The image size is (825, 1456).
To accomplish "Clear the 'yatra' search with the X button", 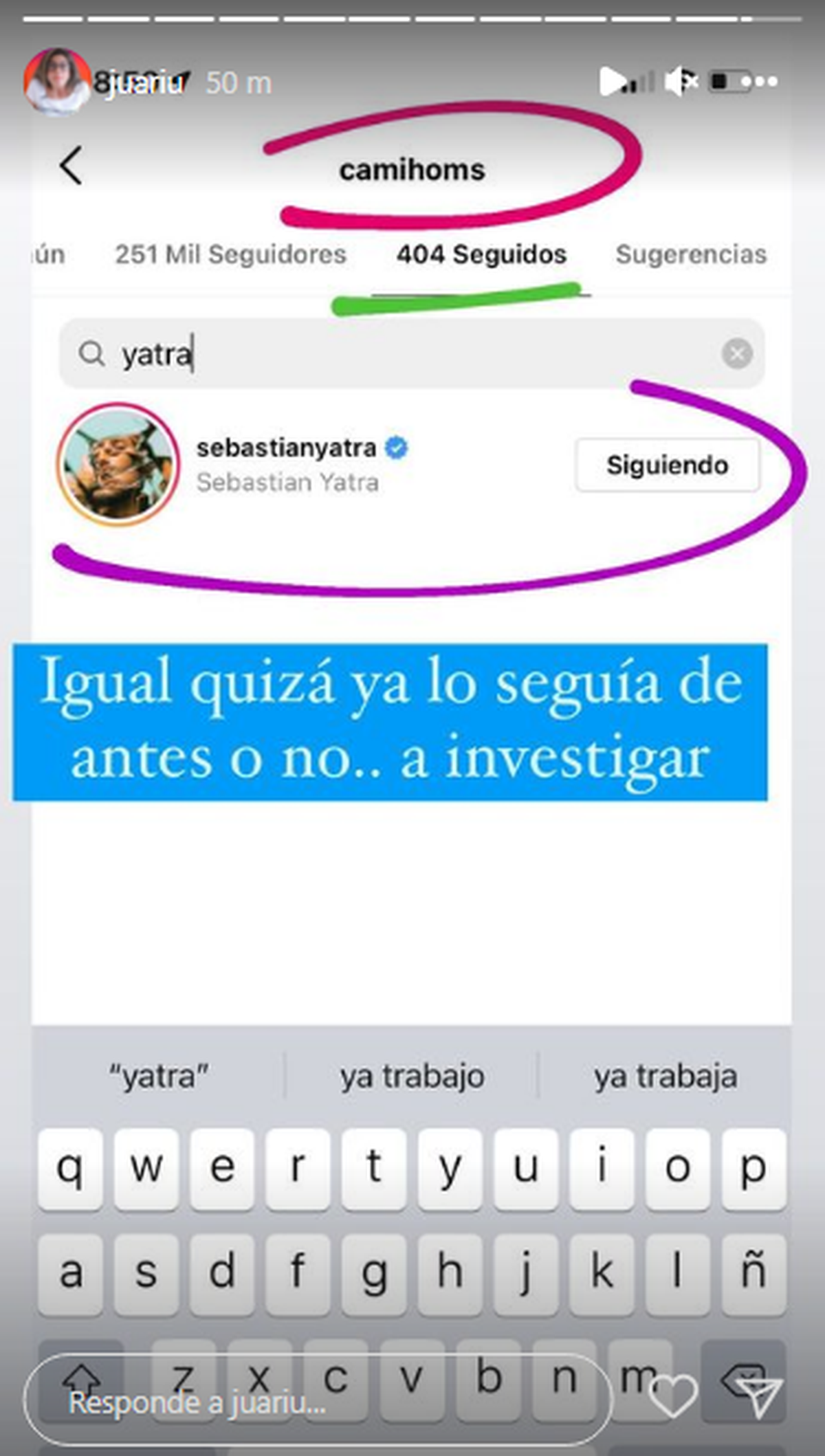I will [x=737, y=354].
